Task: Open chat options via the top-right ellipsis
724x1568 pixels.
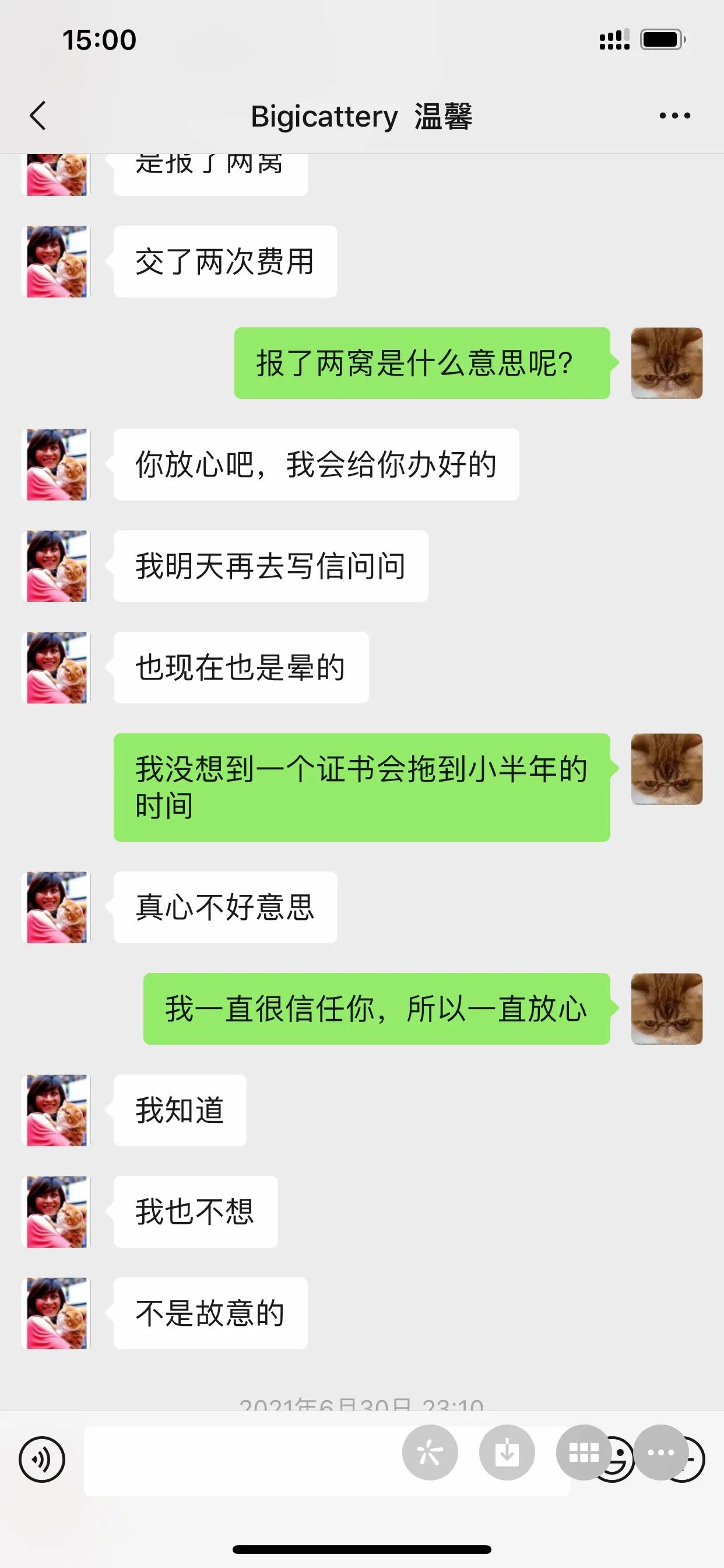Action: pos(674,116)
